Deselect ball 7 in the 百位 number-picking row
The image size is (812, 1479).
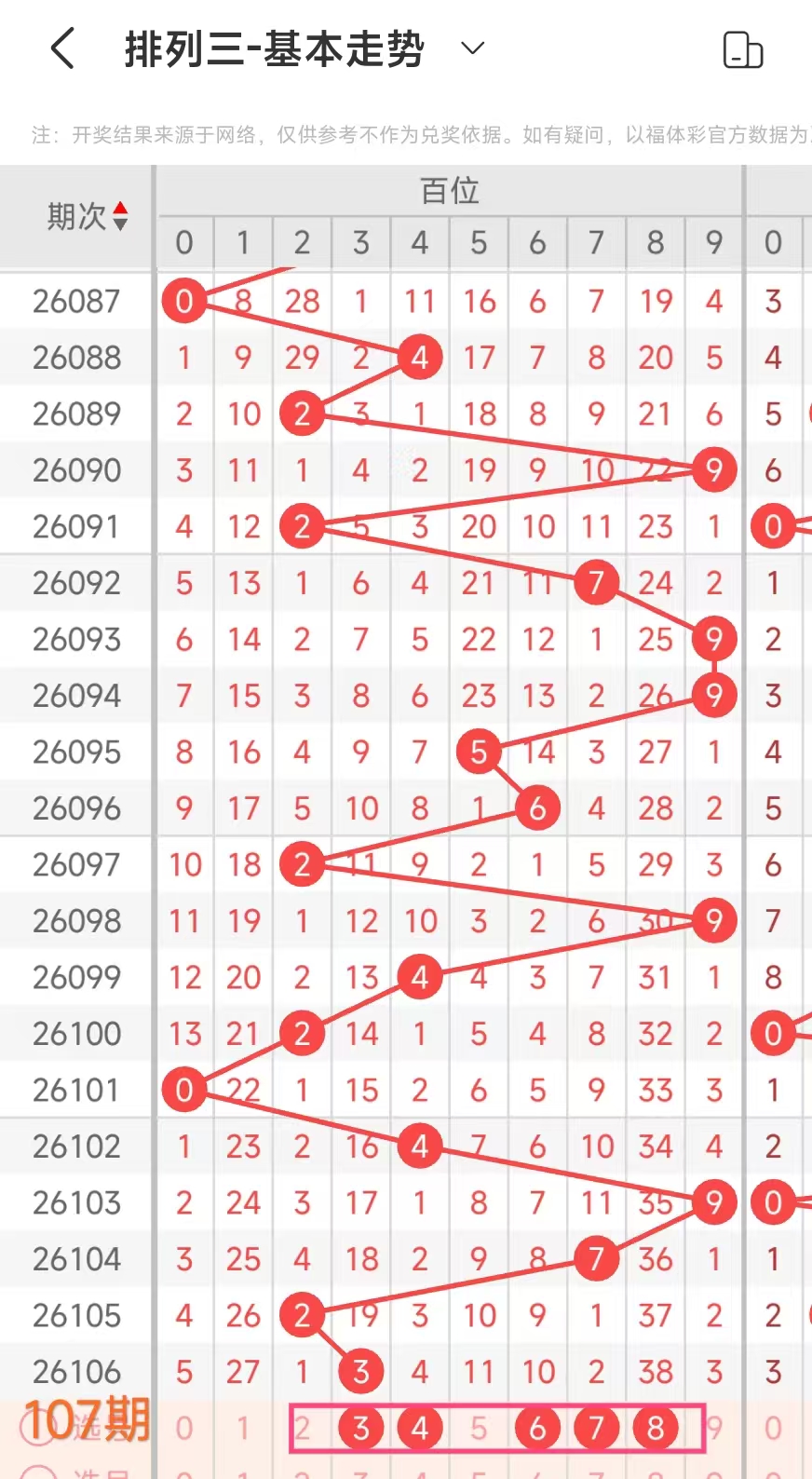(596, 1428)
